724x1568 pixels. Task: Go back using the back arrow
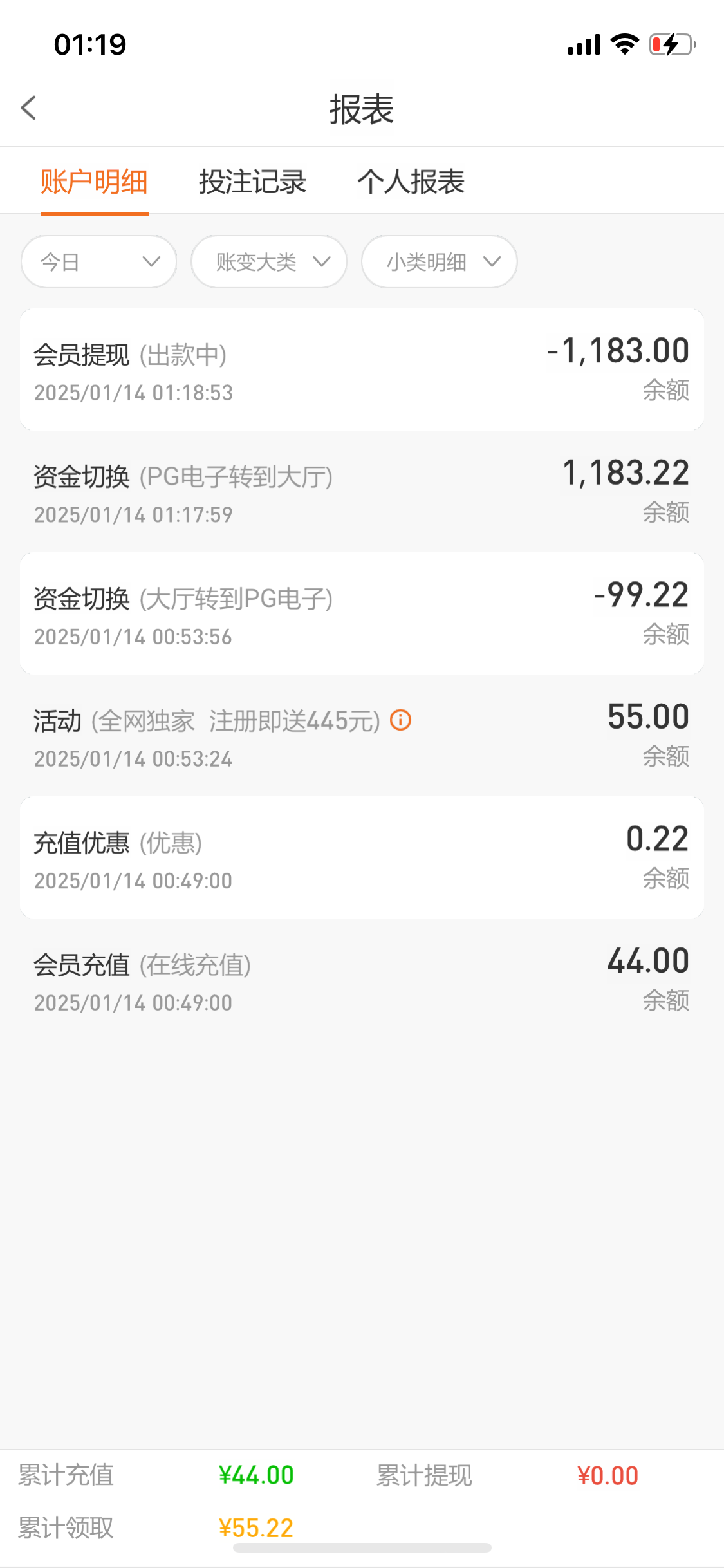[x=28, y=108]
